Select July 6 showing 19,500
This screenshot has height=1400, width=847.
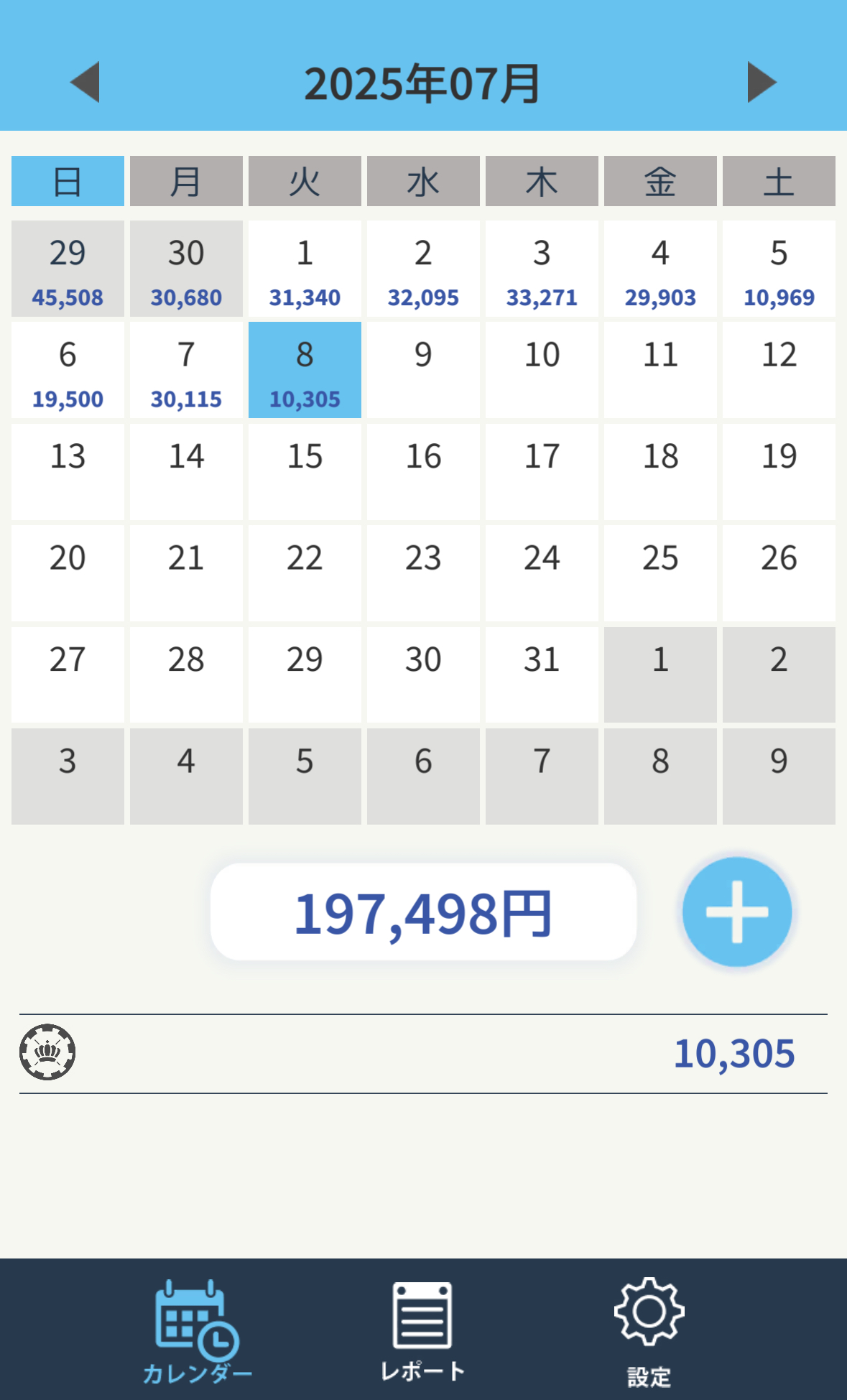[x=68, y=370]
